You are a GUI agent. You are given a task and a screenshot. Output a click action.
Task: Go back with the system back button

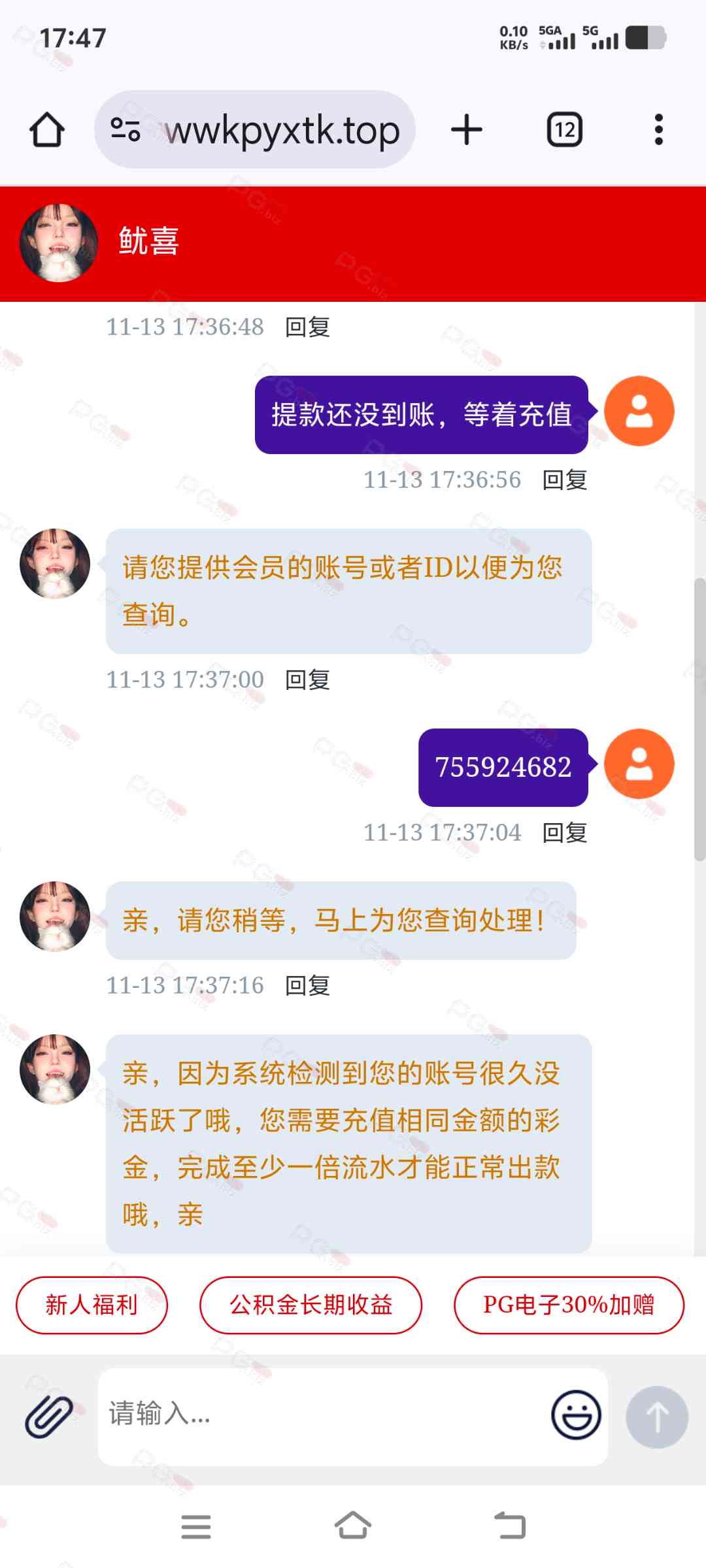pos(510,1527)
